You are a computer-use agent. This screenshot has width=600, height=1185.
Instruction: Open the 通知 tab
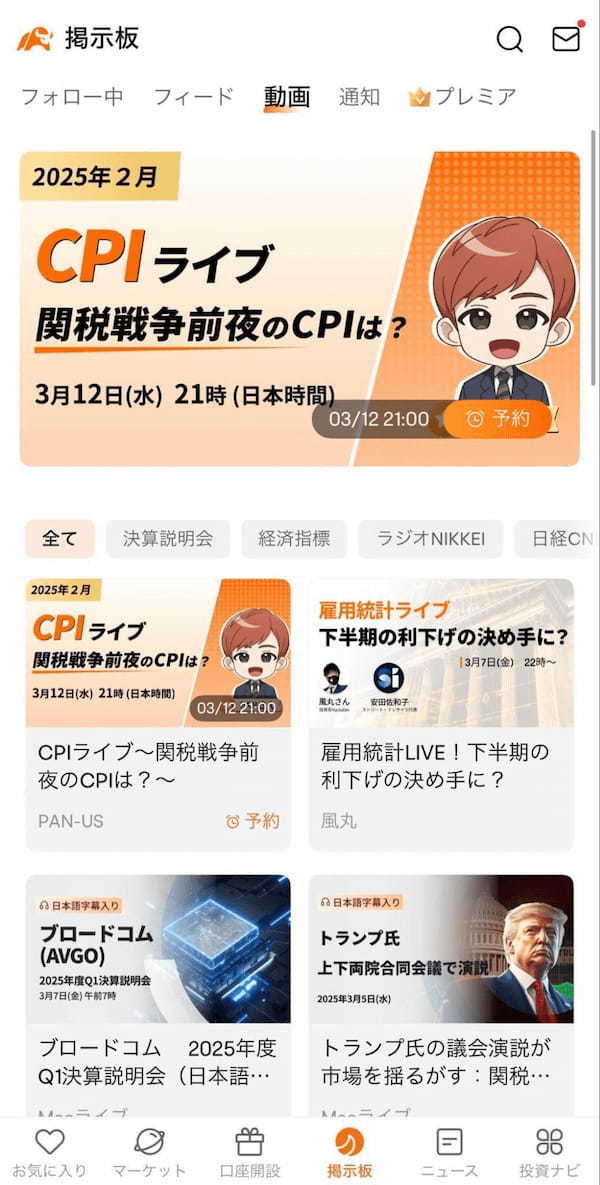[x=359, y=97]
